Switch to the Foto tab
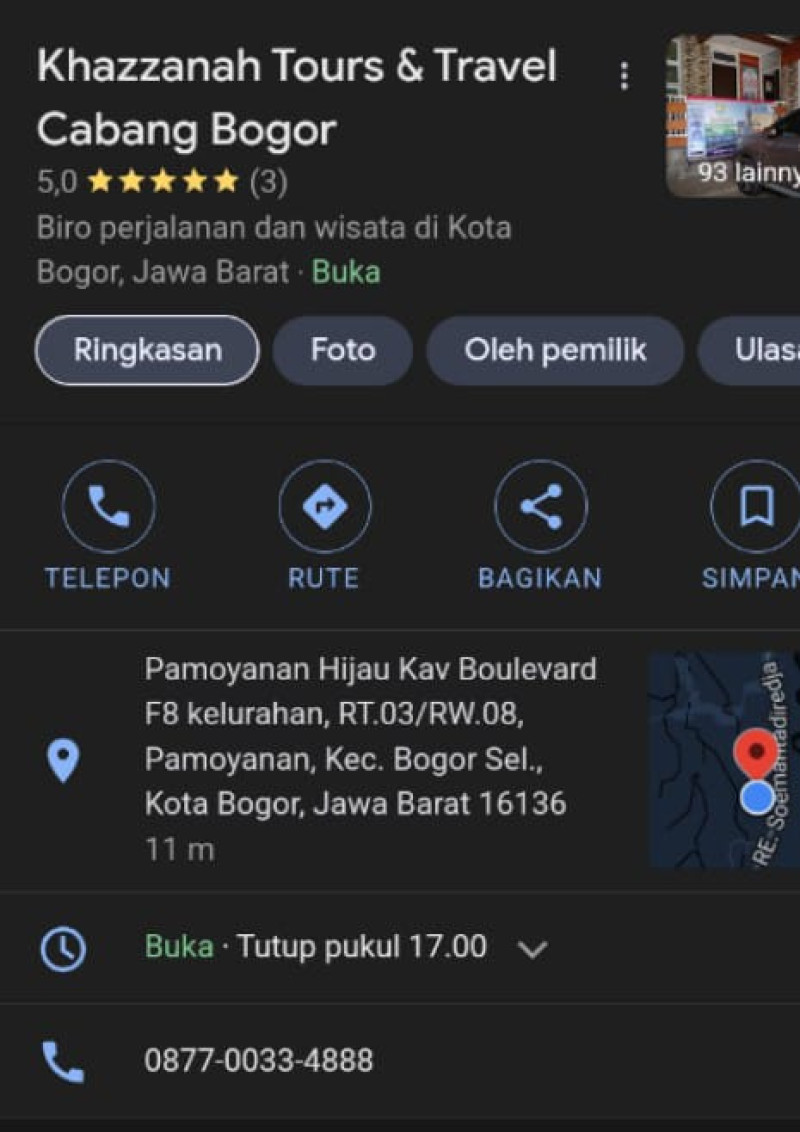This screenshot has height=1132, width=800. click(x=342, y=350)
